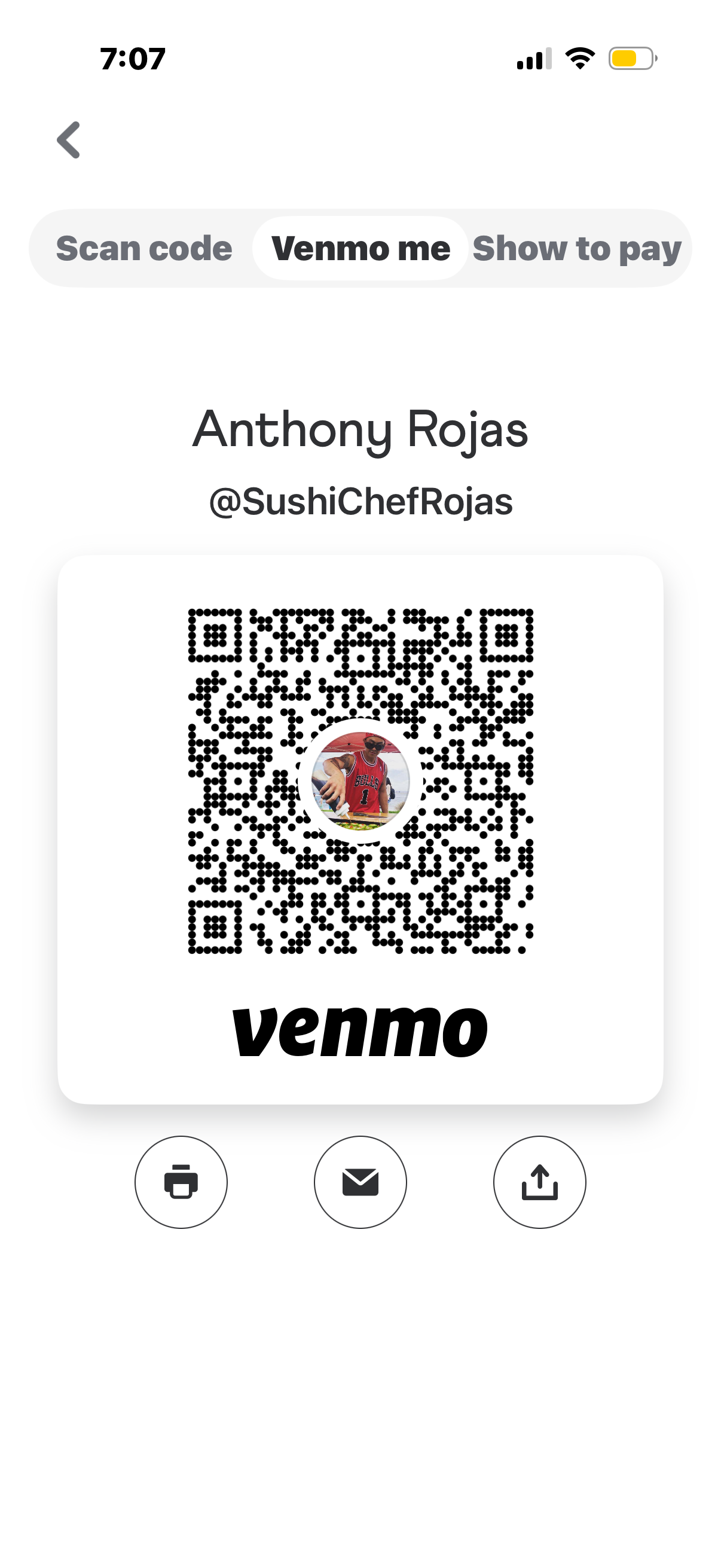Switch to the Scan code tab
The width and height of the screenshot is (721, 1568).
143,248
